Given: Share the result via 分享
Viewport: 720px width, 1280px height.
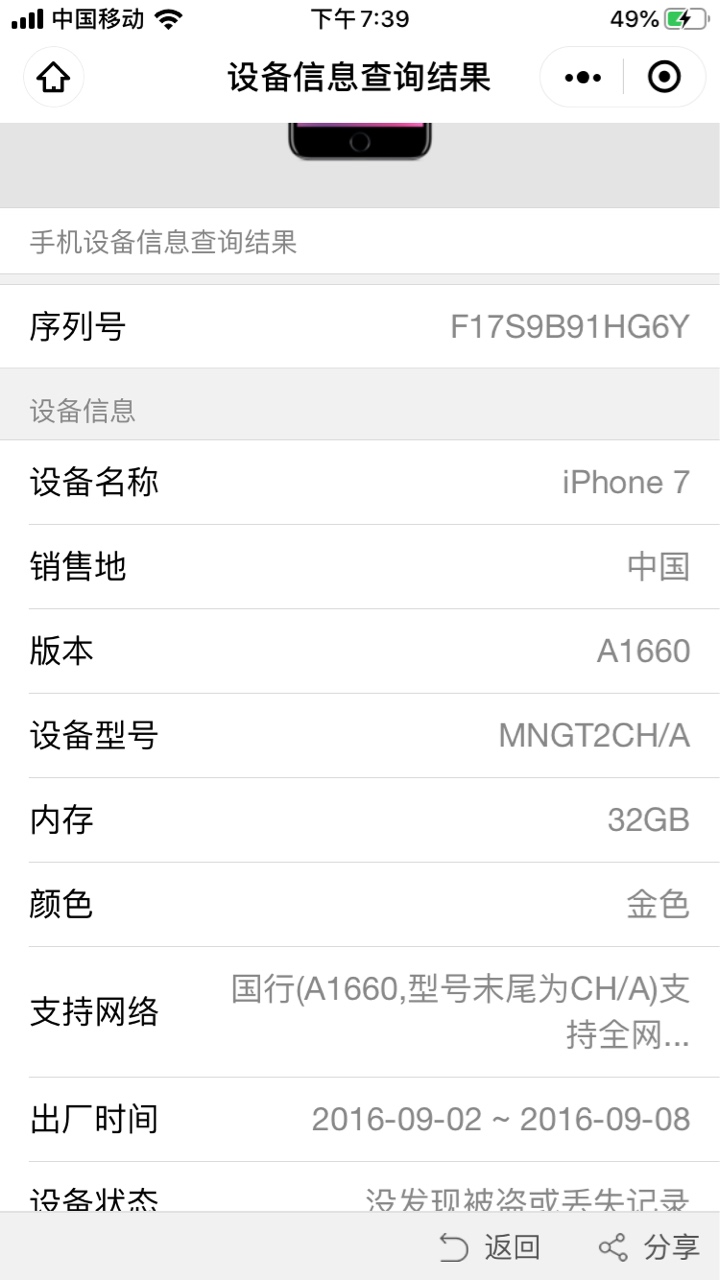Looking at the screenshot, I should [649, 1247].
